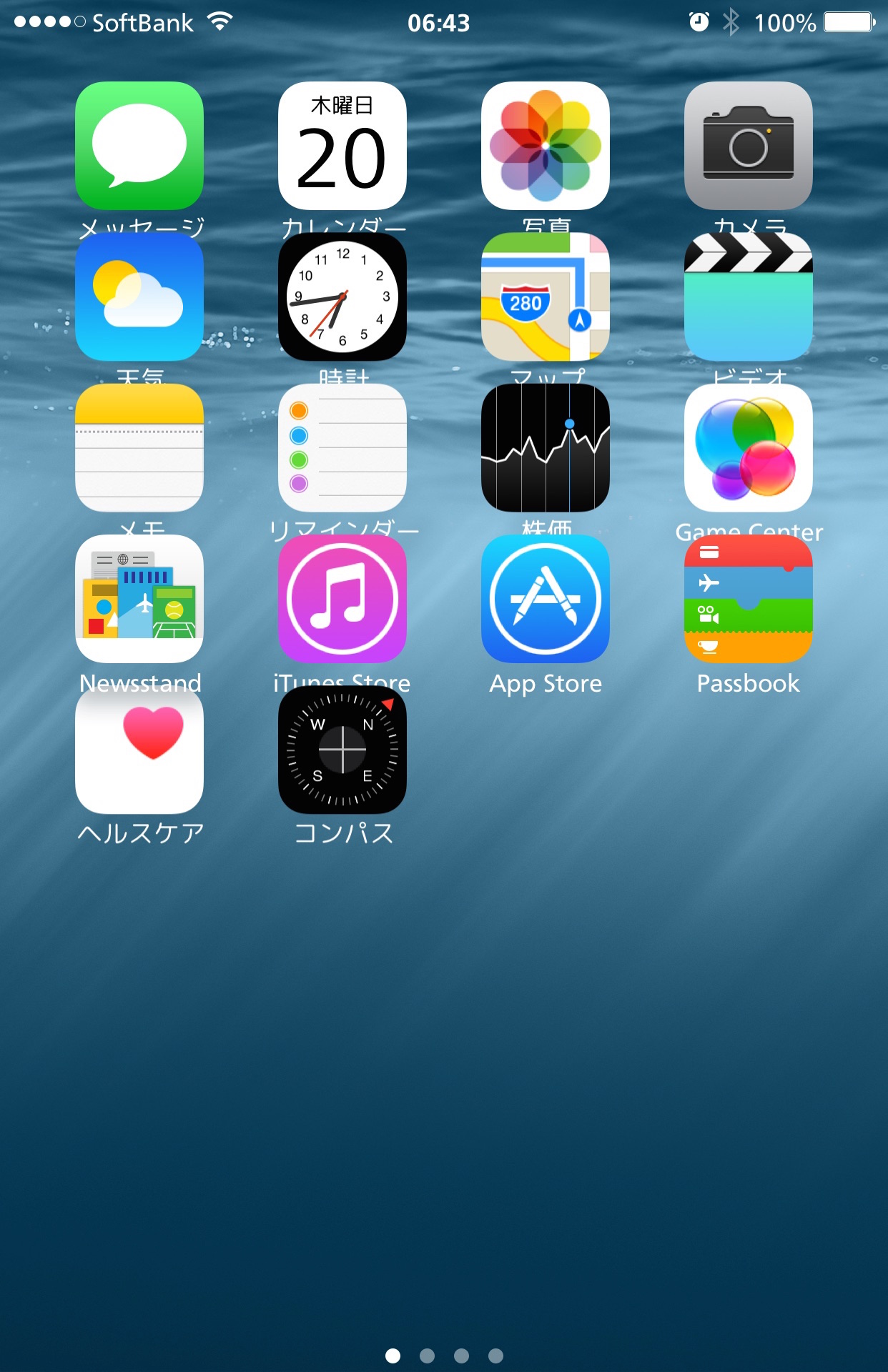The height and width of the screenshot is (1372, 888).
Task: Tap the home screen page indicator dots
Action: point(444,1356)
